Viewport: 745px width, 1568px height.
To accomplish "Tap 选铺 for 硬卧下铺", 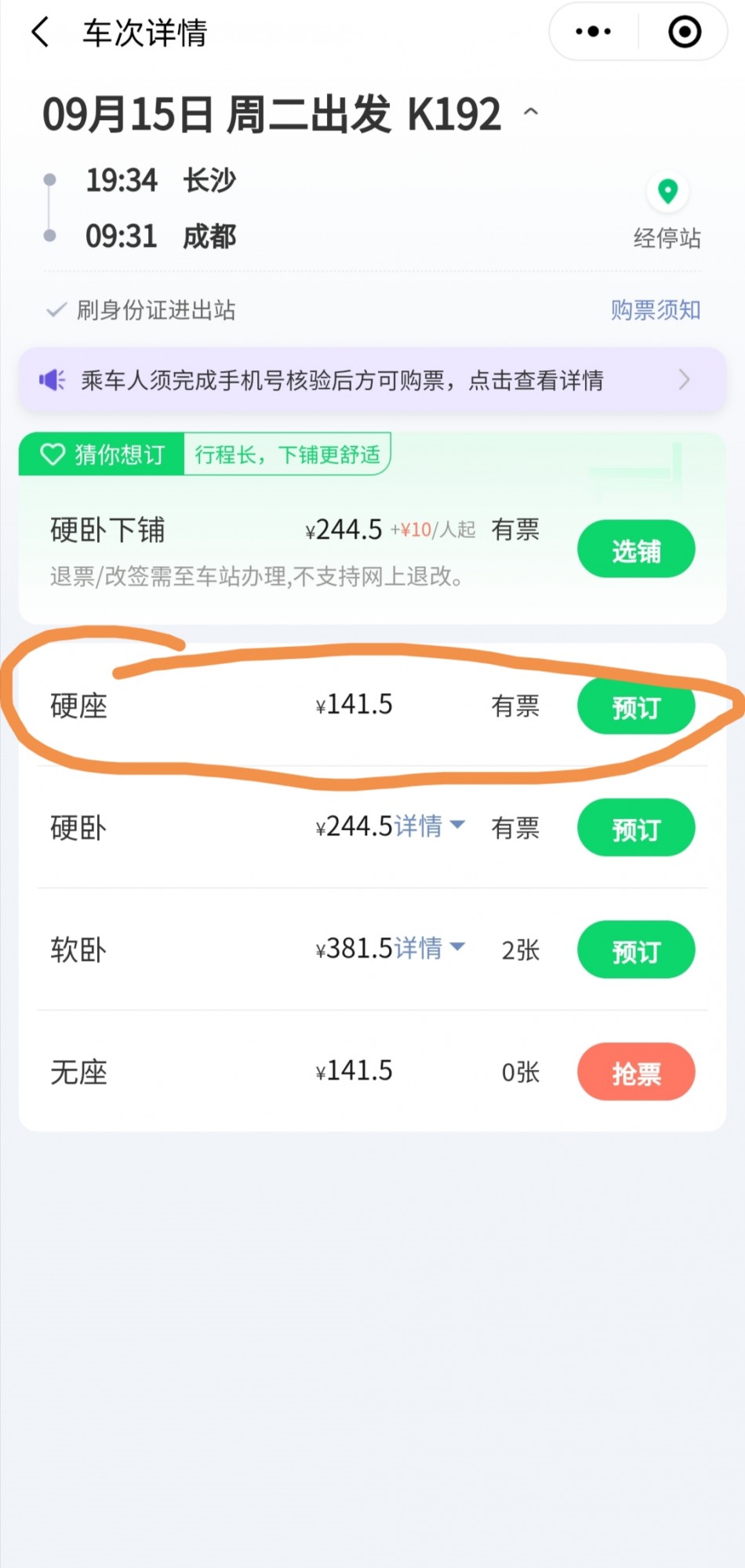I will click(636, 550).
